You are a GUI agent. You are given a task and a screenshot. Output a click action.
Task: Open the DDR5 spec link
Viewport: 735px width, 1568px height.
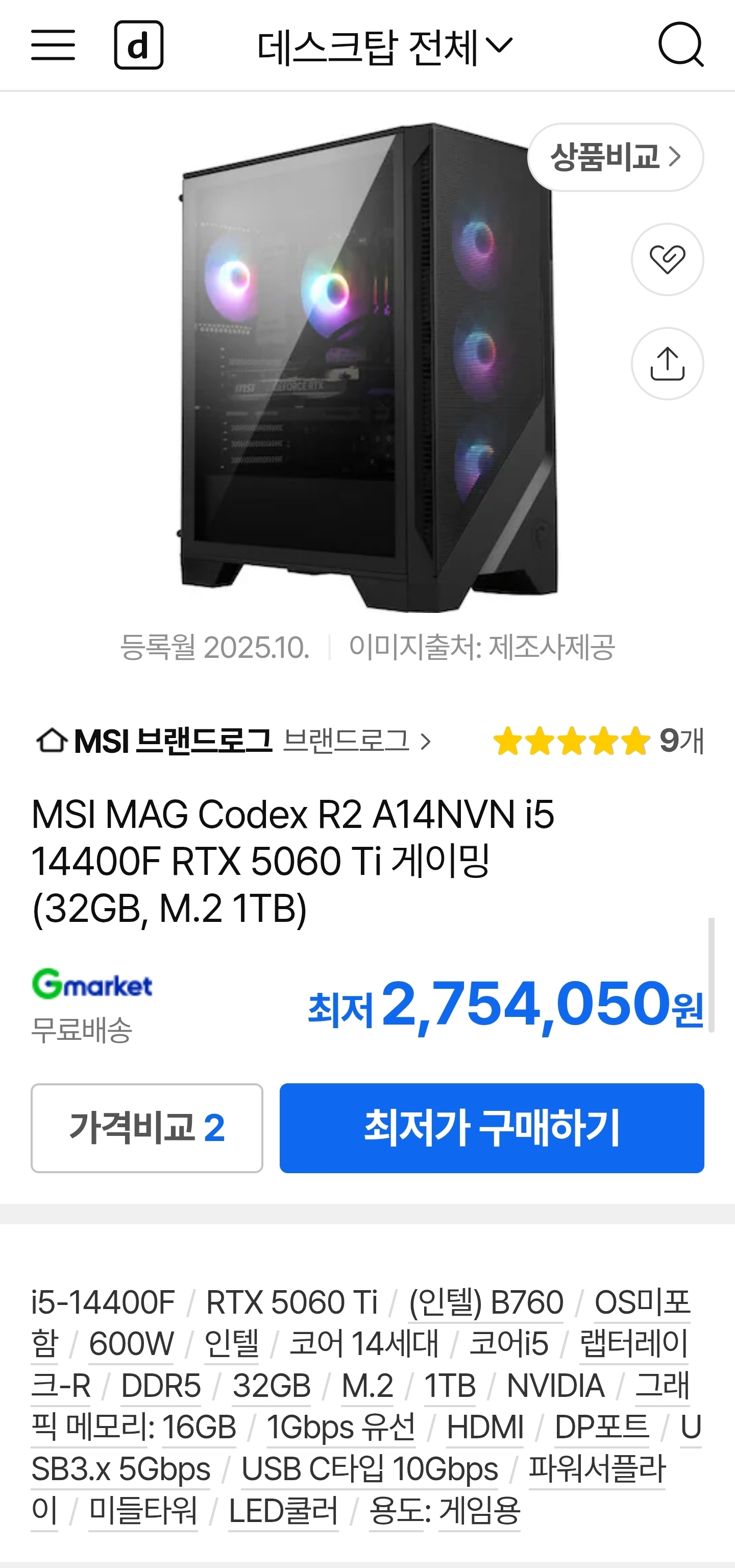click(161, 1386)
